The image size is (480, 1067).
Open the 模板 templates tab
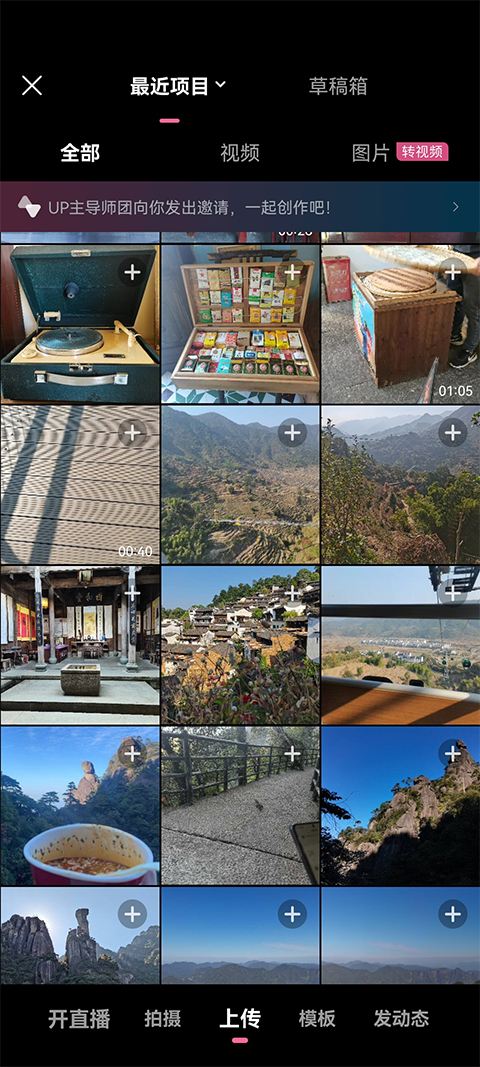coord(317,1019)
